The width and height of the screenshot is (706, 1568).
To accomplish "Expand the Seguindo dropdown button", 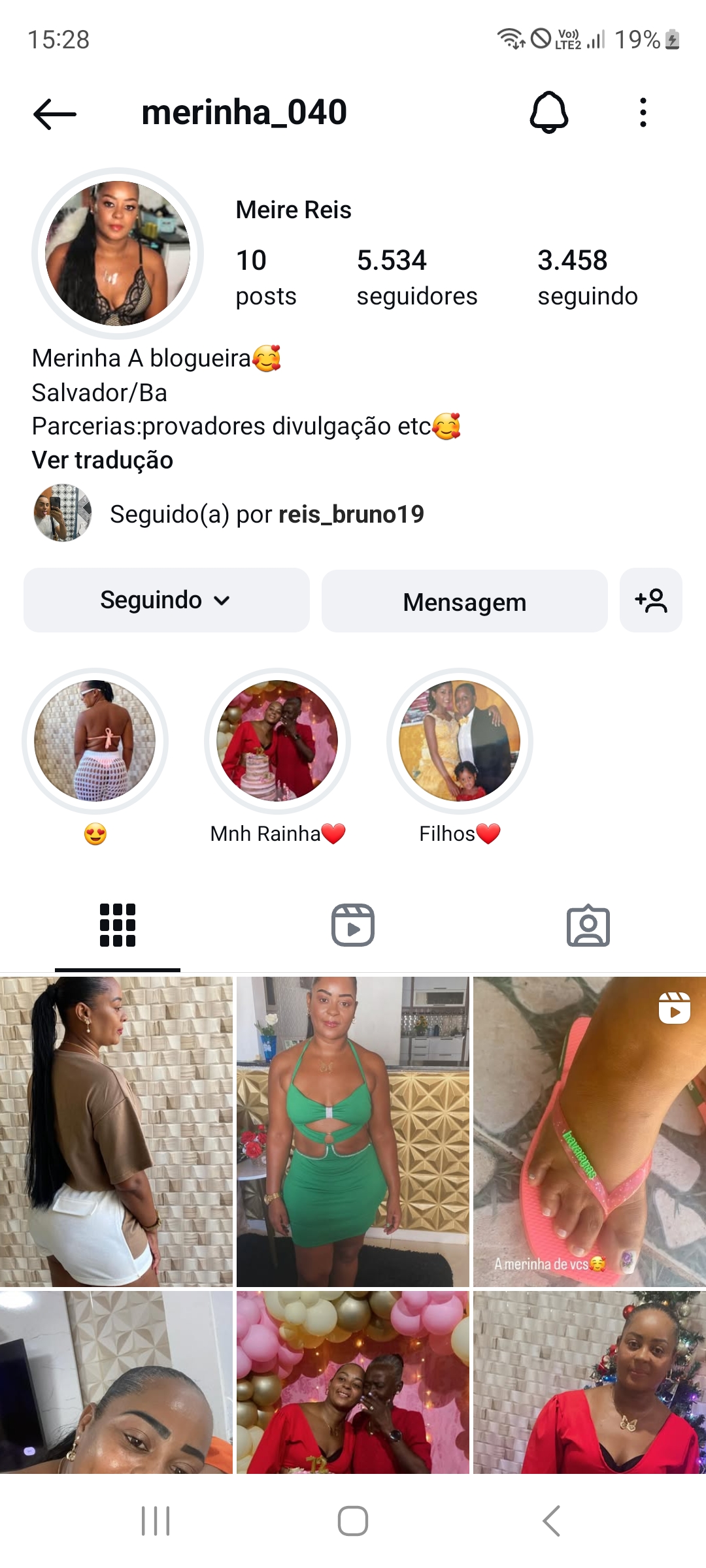I will [x=166, y=600].
